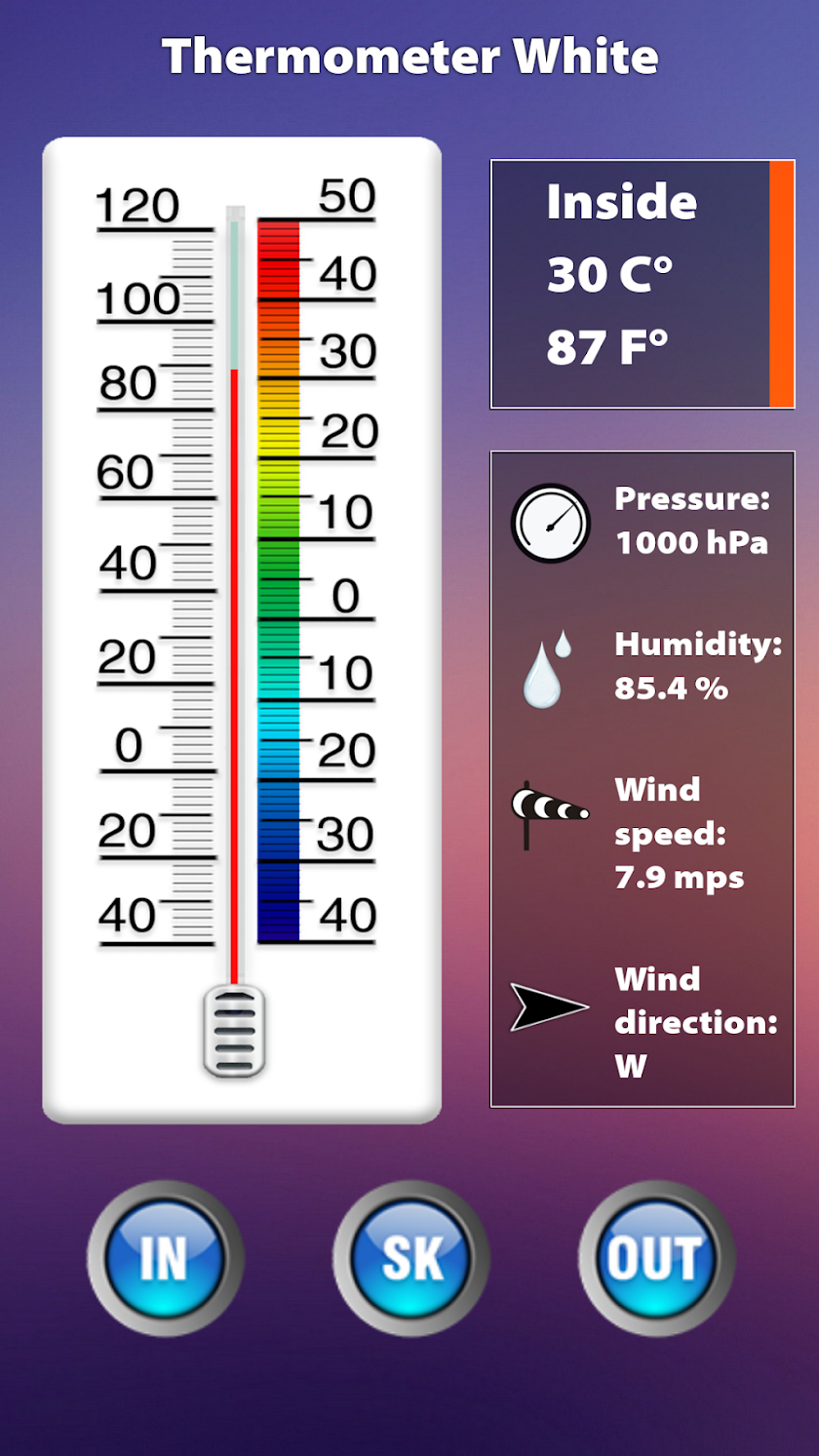Screen dimensions: 819x1456
Task: Switch to the OUT reading
Action: (x=656, y=1258)
